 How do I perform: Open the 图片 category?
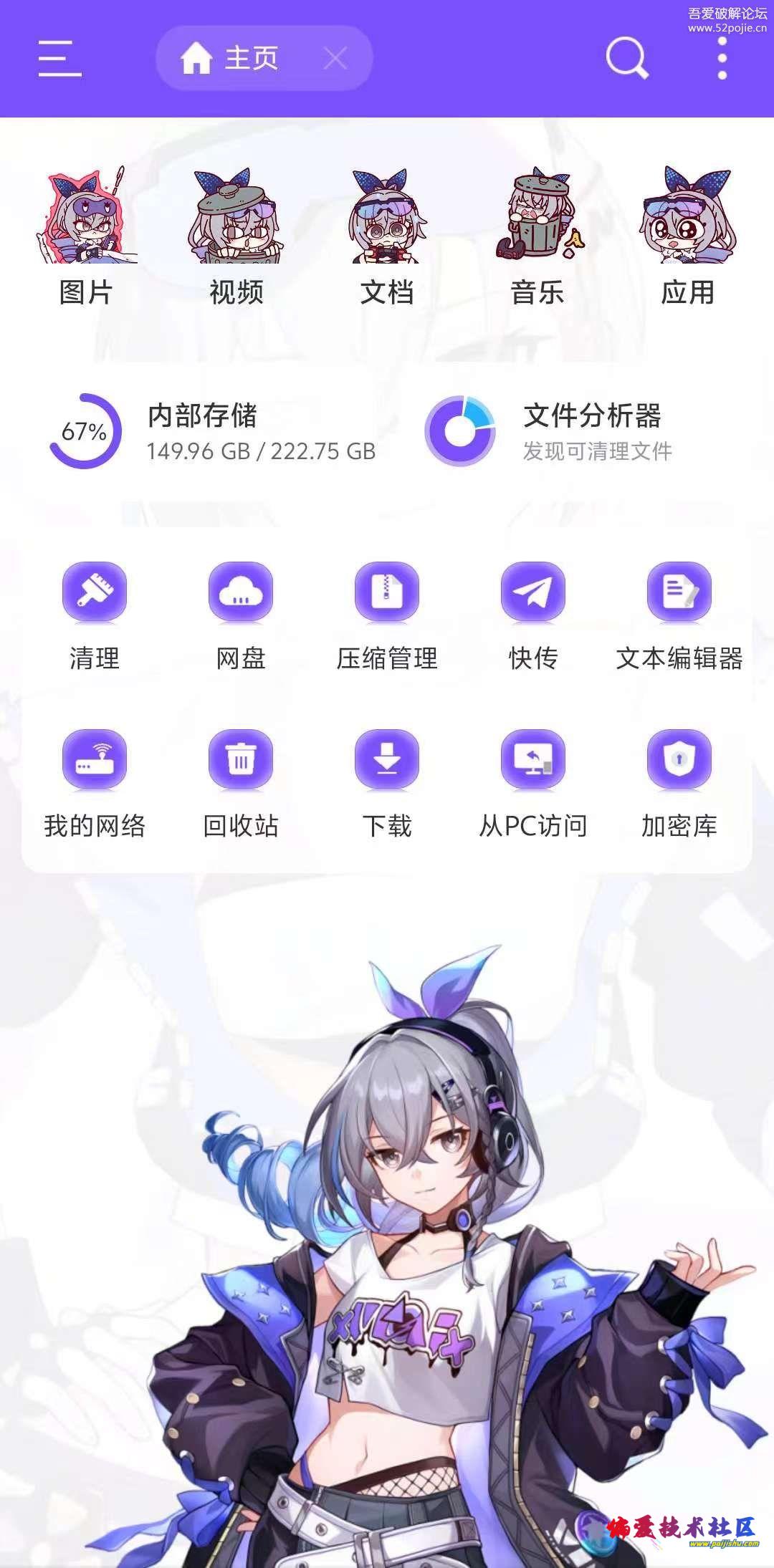[x=86, y=238]
